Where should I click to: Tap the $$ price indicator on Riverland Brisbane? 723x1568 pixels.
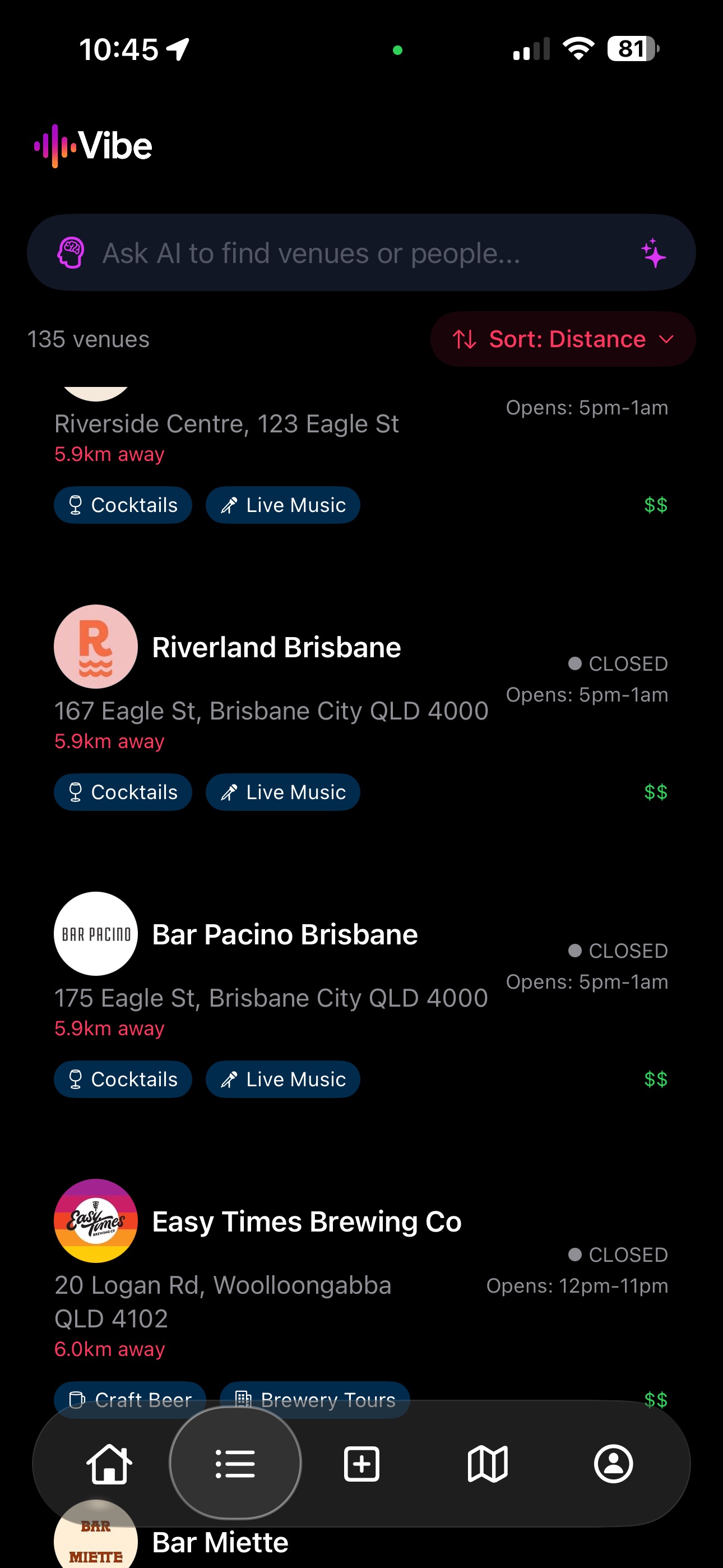click(657, 792)
